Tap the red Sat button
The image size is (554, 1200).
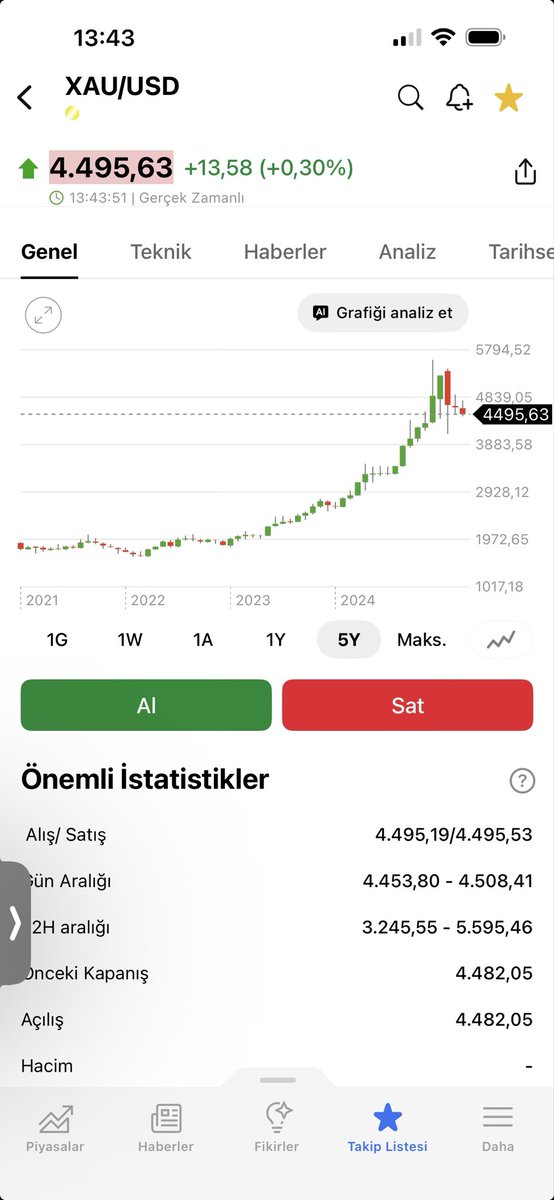tap(408, 705)
